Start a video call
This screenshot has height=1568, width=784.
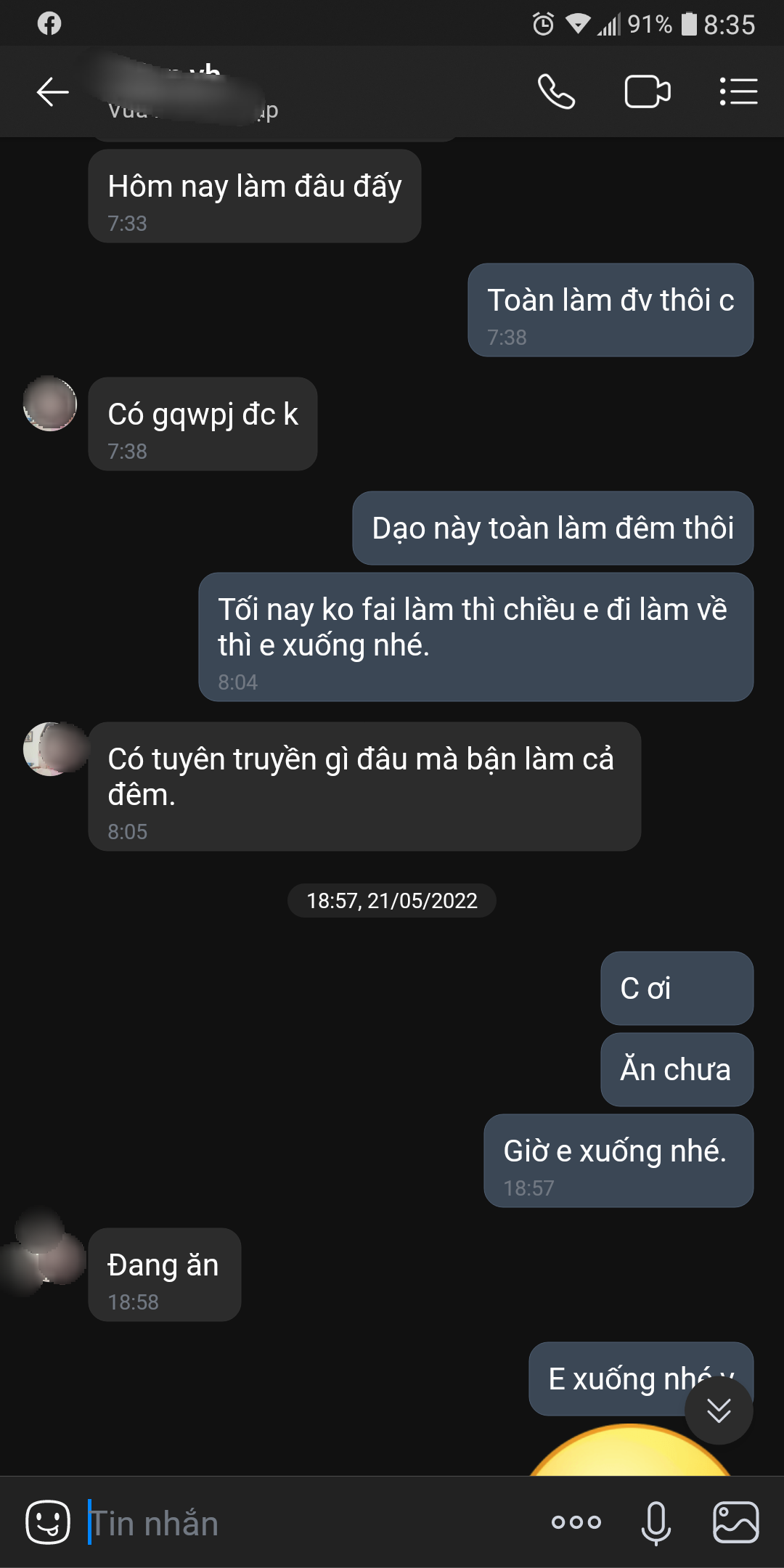pyautogui.click(x=647, y=92)
